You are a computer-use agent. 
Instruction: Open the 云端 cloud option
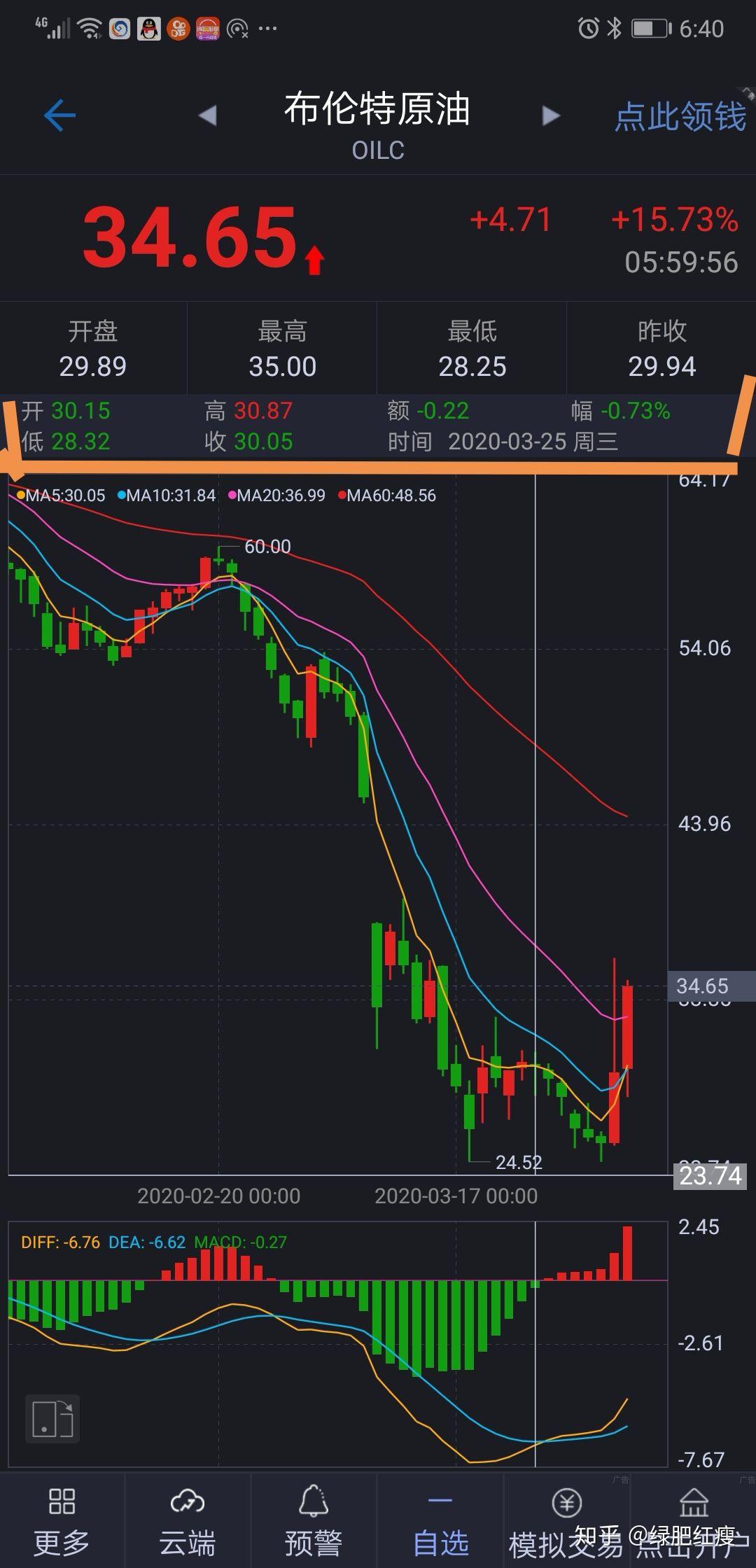click(188, 1521)
